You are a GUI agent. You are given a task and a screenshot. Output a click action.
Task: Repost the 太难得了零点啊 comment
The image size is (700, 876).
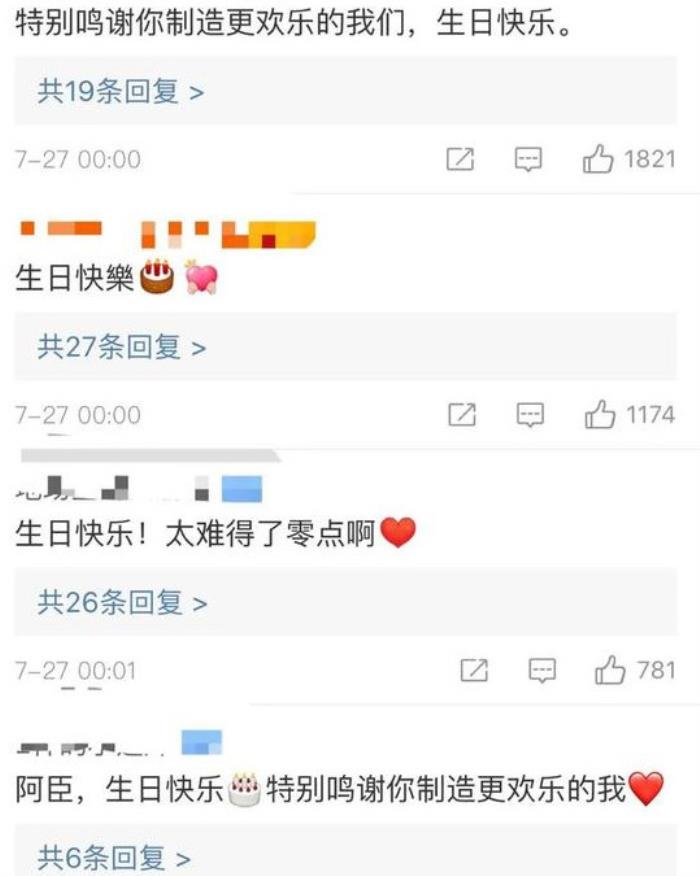coord(474,670)
